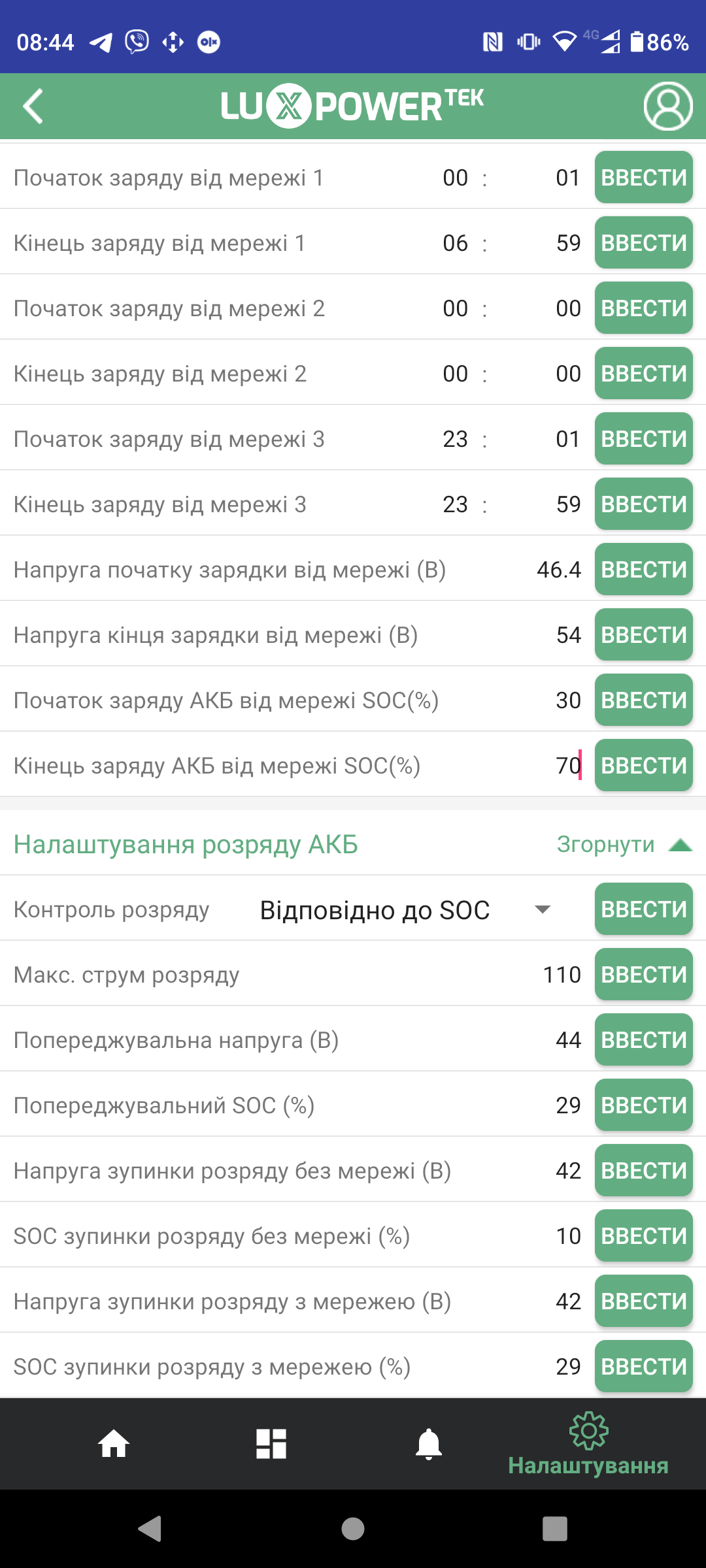706x1568 pixels.
Task: Go back using the header arrow
Action: (33, 106)
